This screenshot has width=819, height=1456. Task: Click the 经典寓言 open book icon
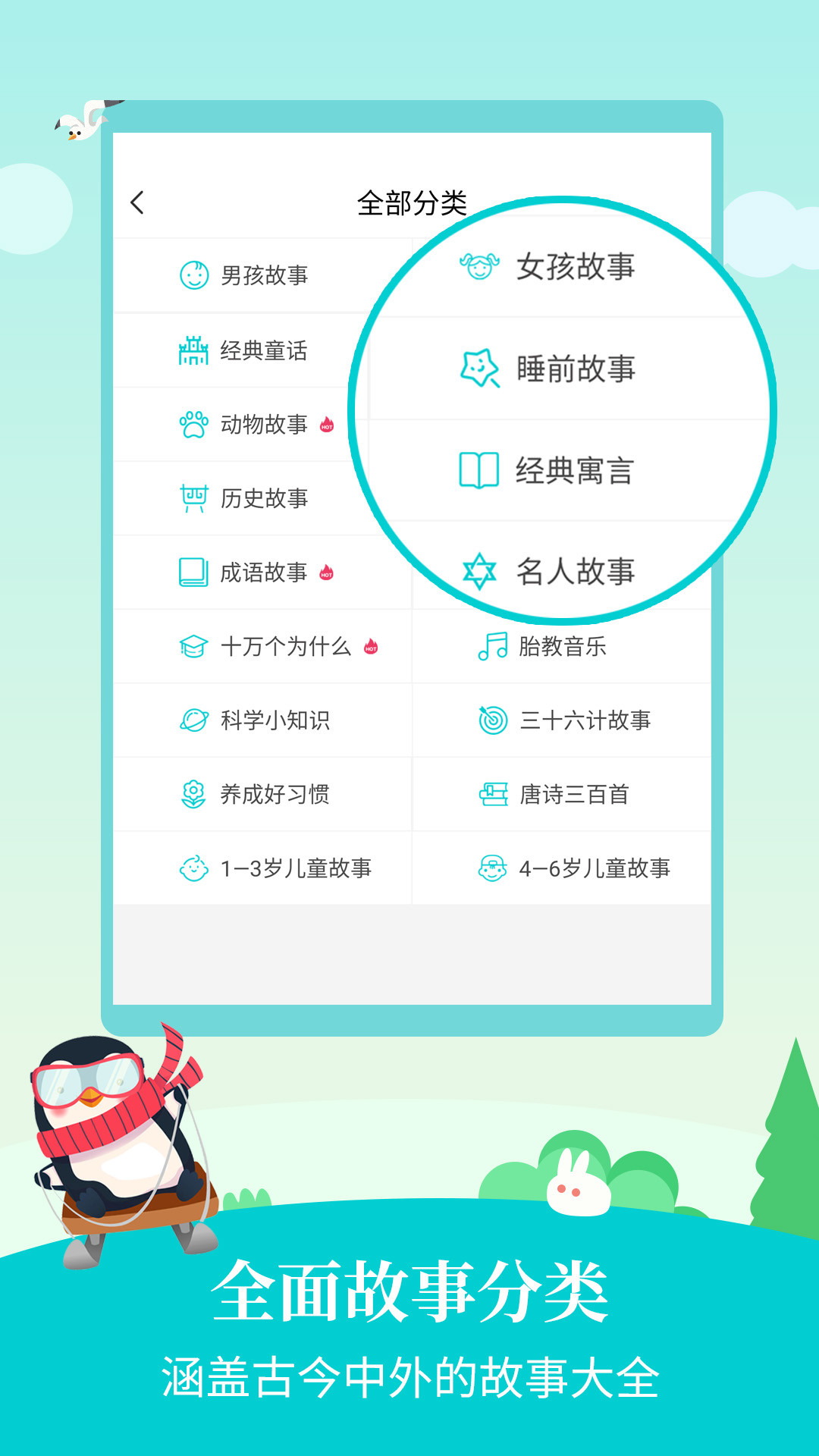pyautogui.click(x=479, y=470)
